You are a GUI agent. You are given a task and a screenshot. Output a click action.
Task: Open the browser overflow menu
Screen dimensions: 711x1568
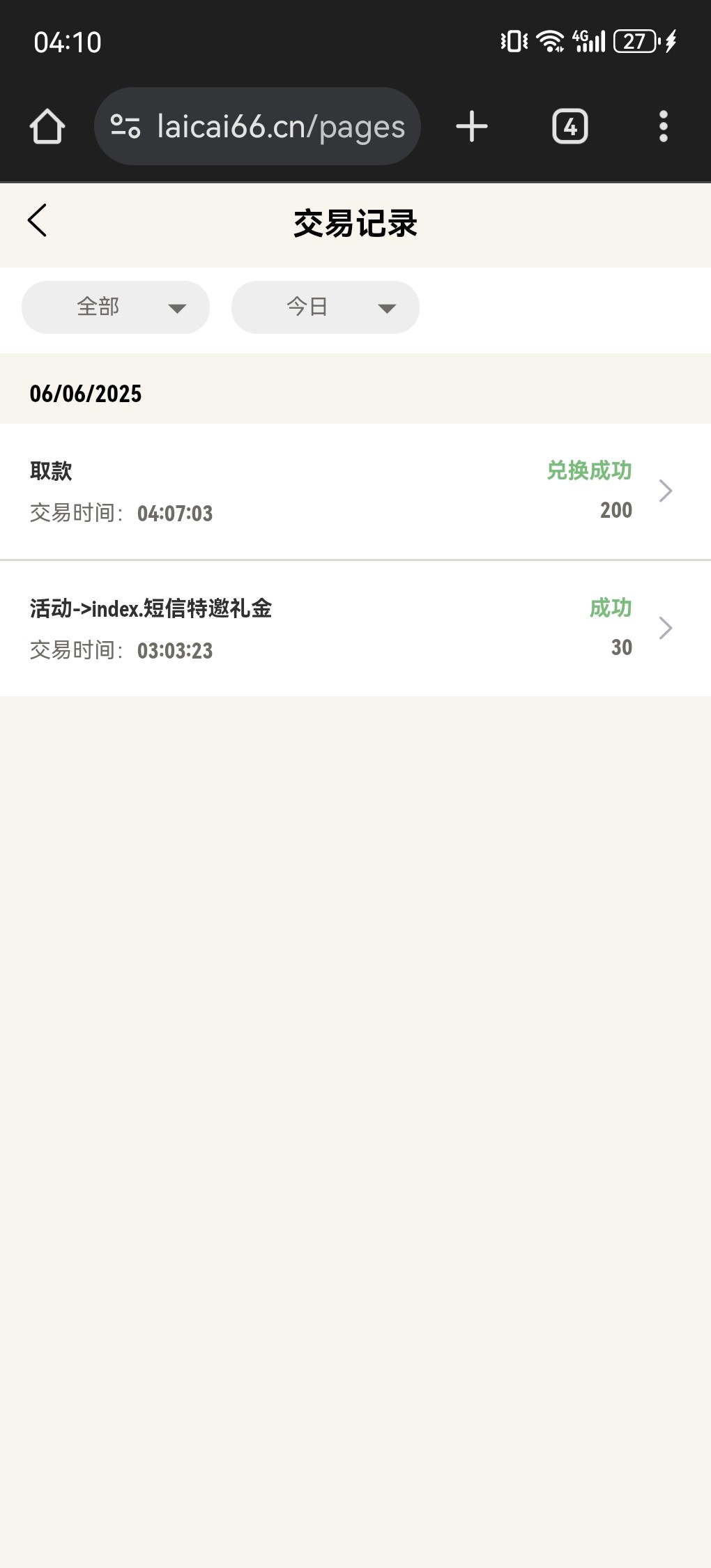click(663, 127)
